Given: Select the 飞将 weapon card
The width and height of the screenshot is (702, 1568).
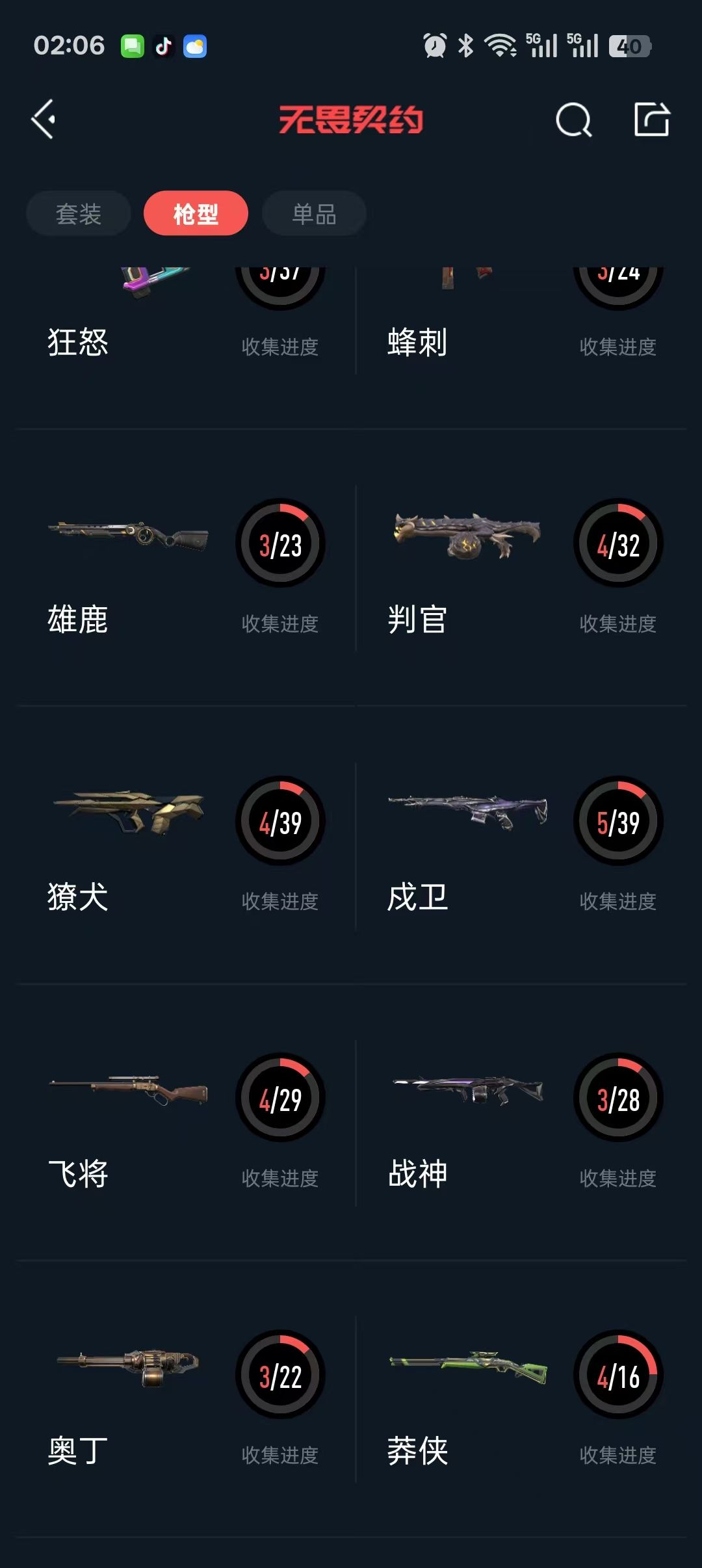Looking at the screenshot, I should pyautogui.click(x=186, y=1122).
